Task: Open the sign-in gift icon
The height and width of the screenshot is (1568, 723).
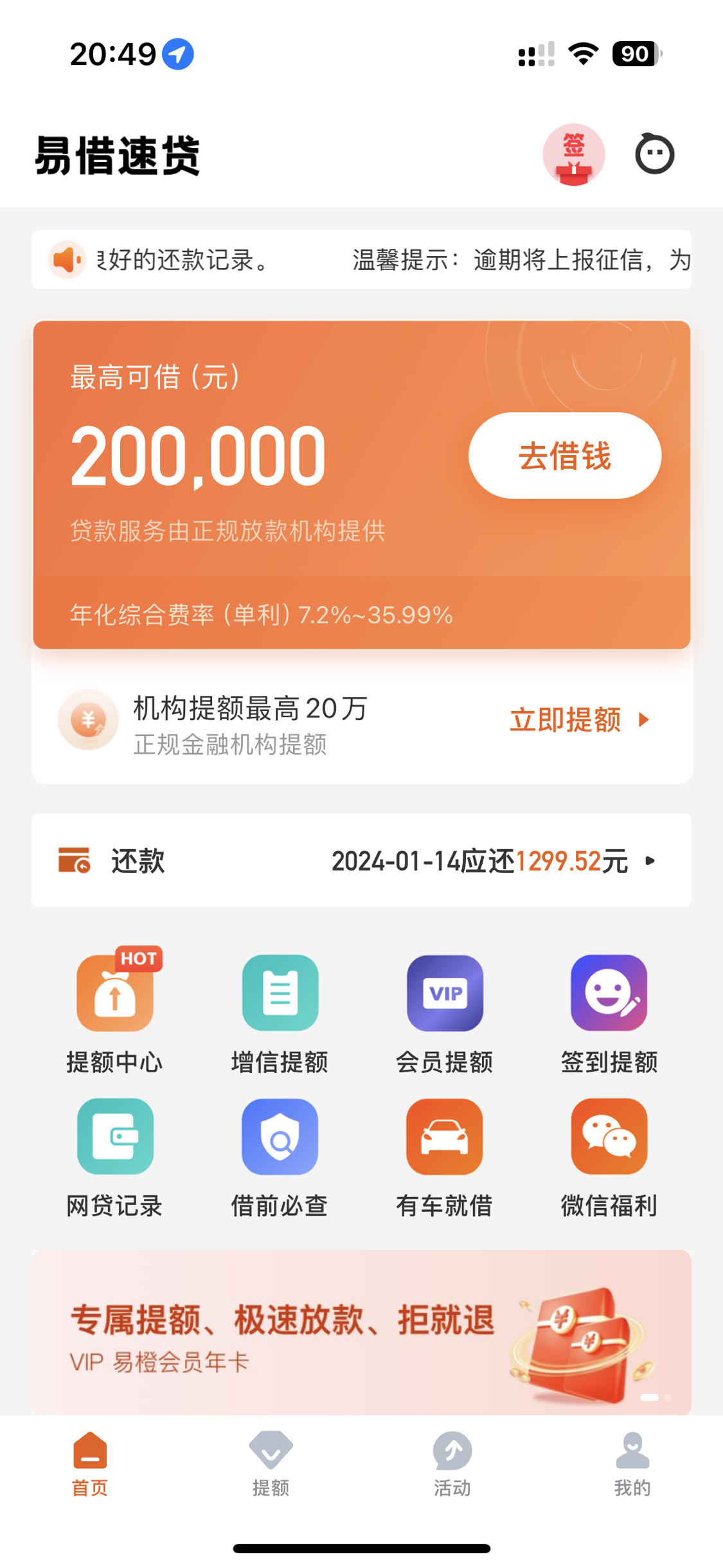Action: [573, 155]
